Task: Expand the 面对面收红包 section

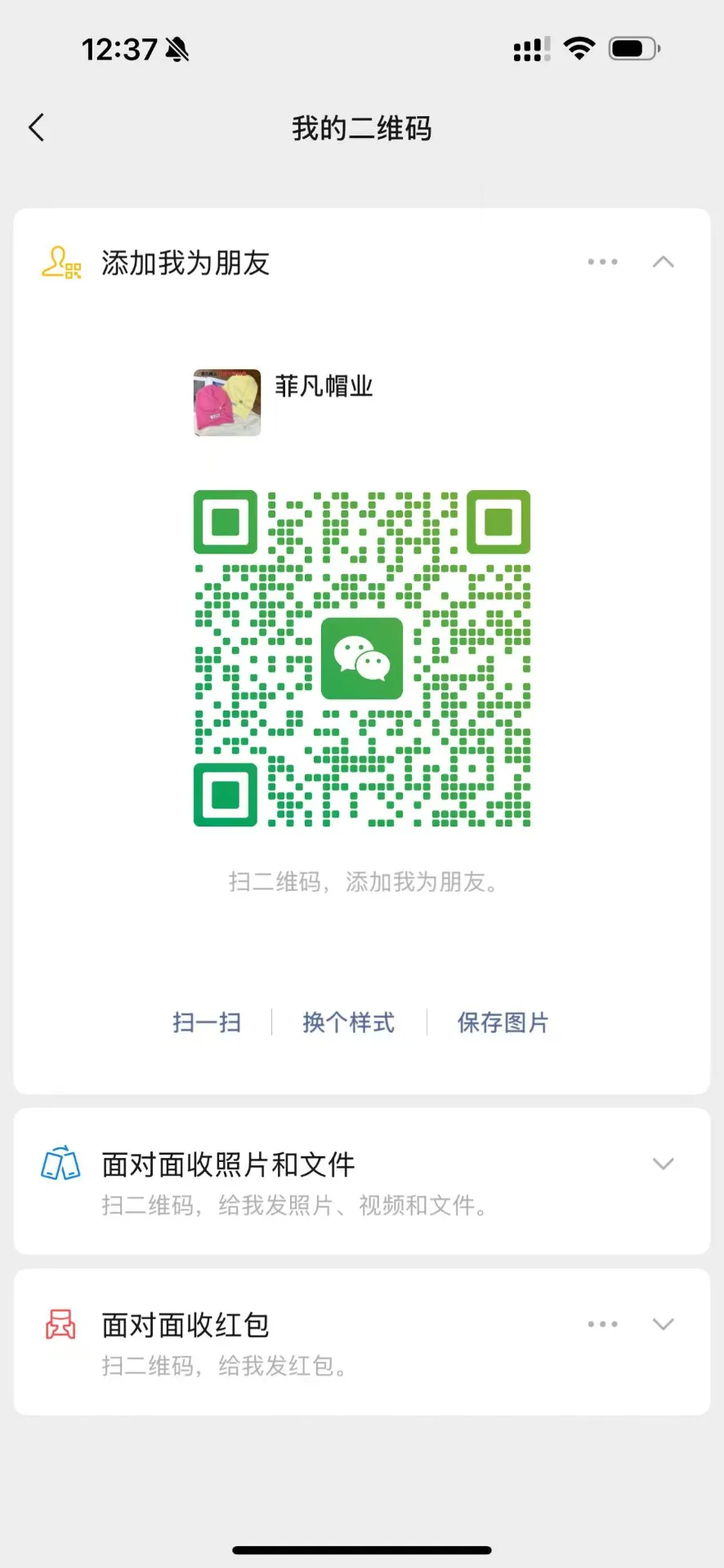Action: point(664,1325)
